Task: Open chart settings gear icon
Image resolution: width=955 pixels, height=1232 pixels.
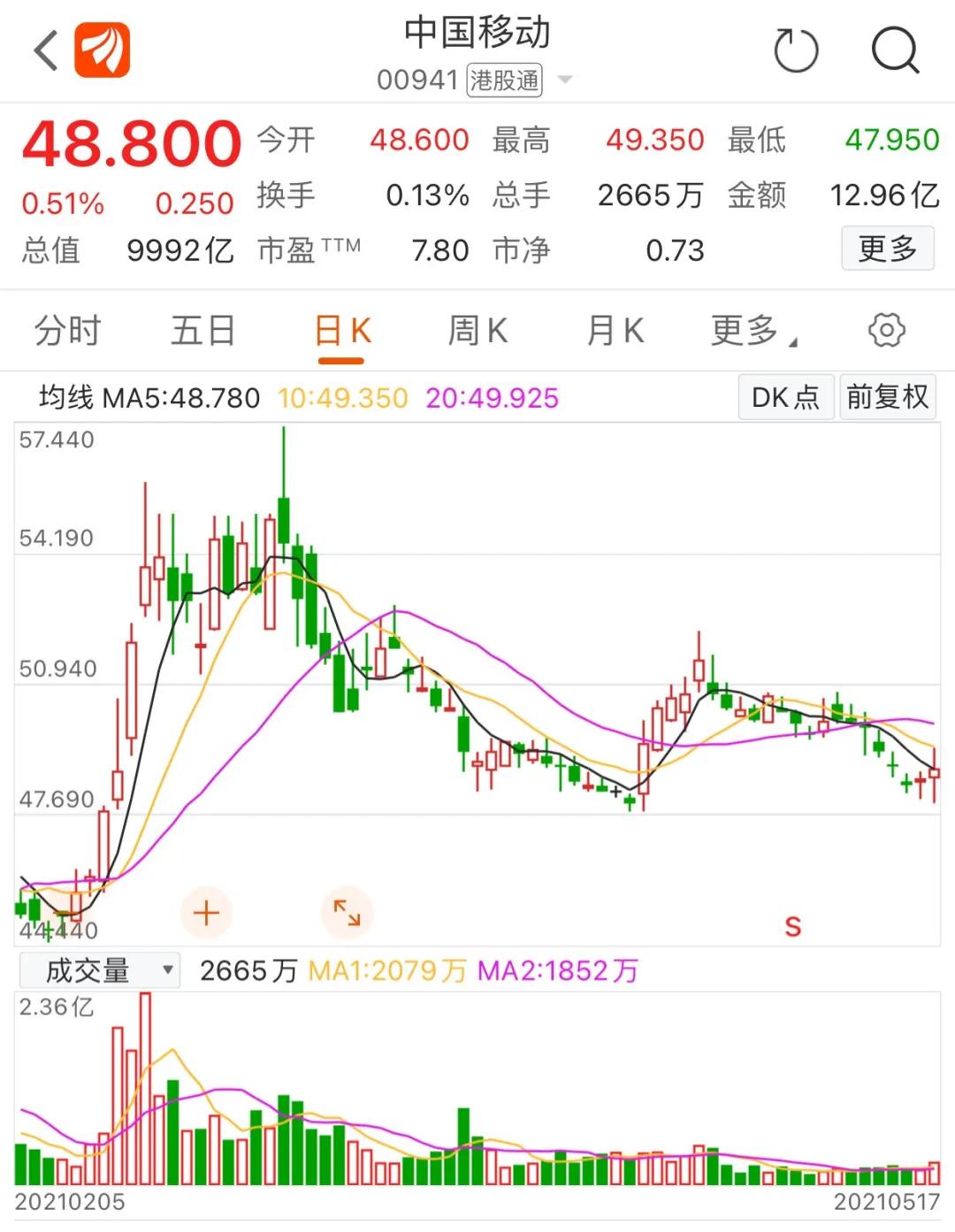Action: pos(886,331)
